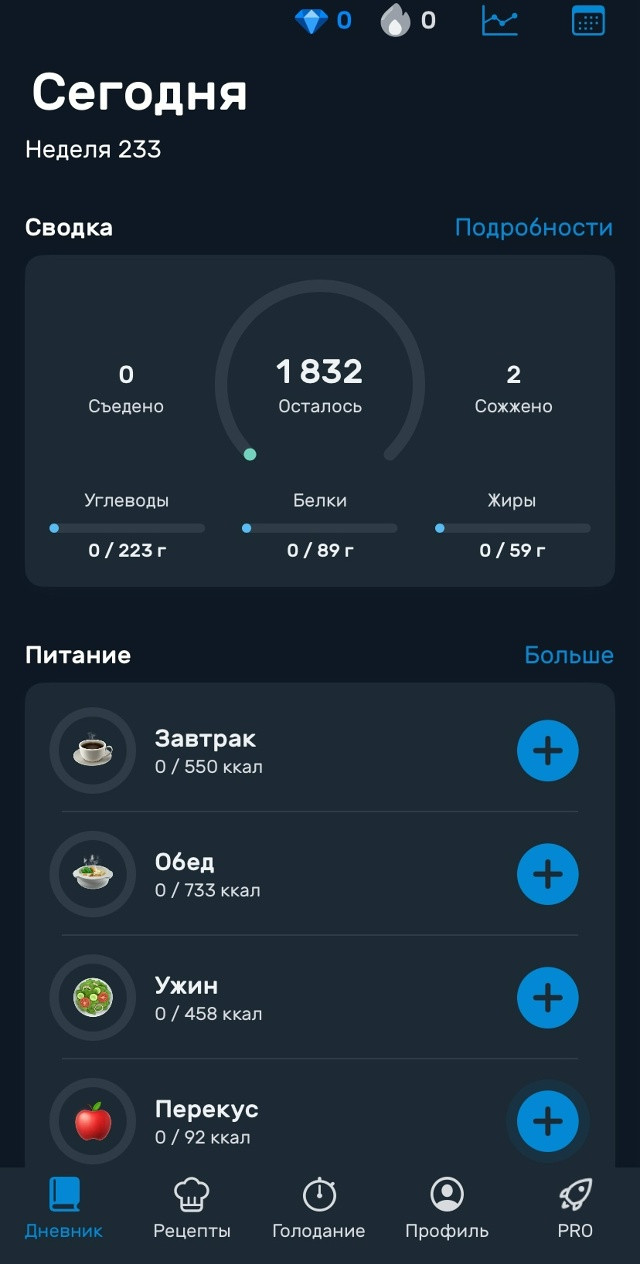This screenshot has width=640, height=1264.
Task: Open the Подробности summary link
Action: (x=533, y=228)
